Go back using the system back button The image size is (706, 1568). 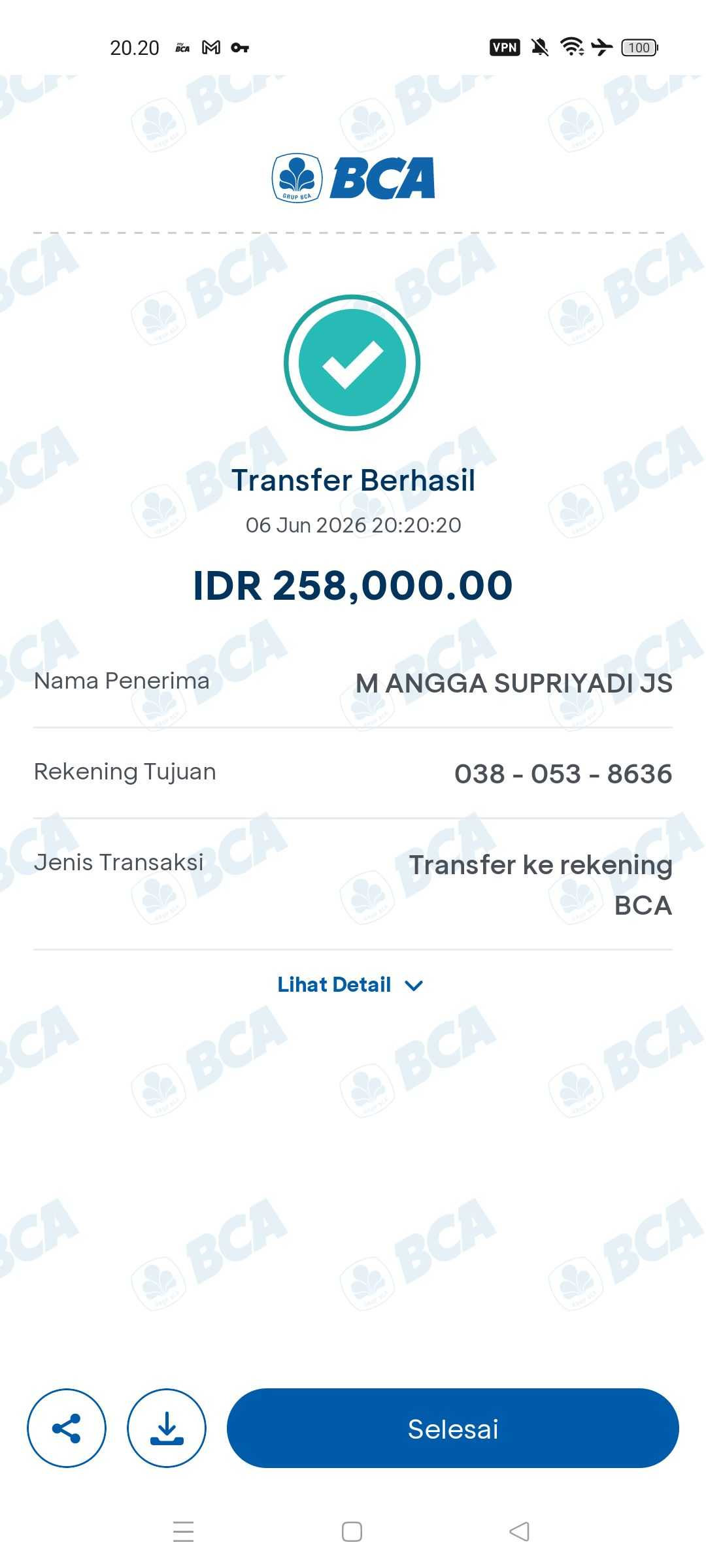519,1531
